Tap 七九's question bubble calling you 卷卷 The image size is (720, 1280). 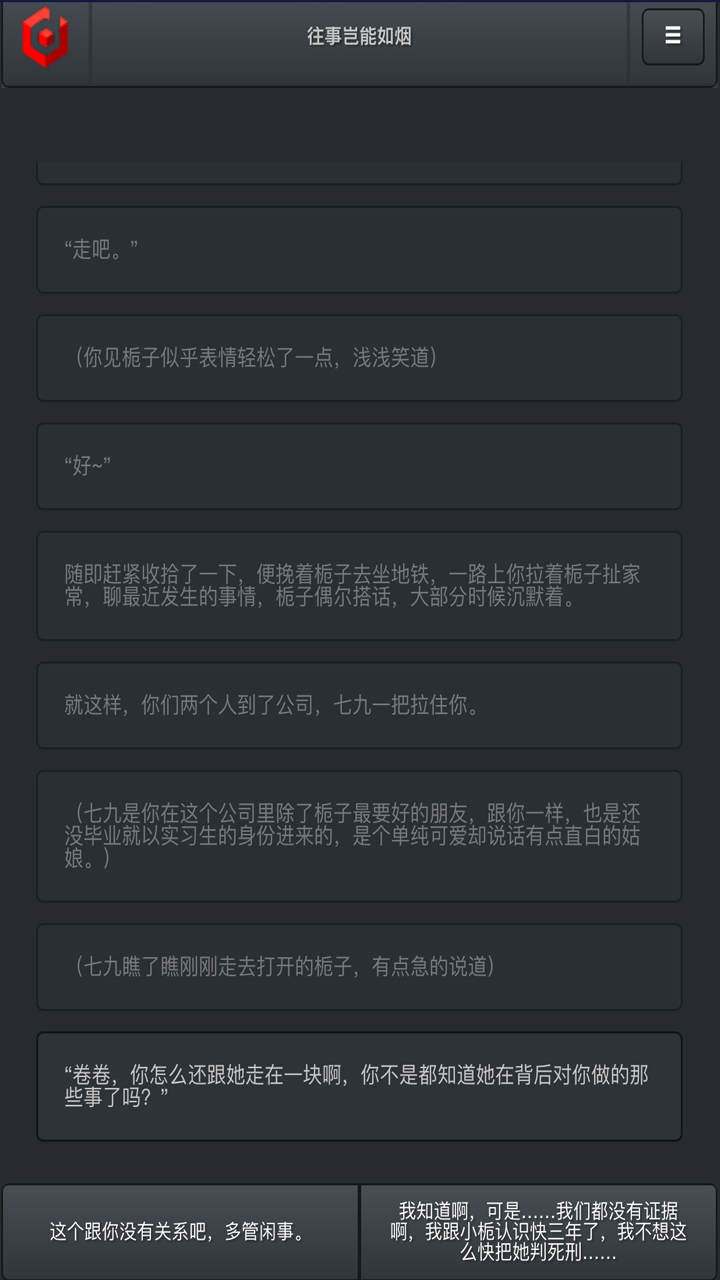[x=358, y=1086]
